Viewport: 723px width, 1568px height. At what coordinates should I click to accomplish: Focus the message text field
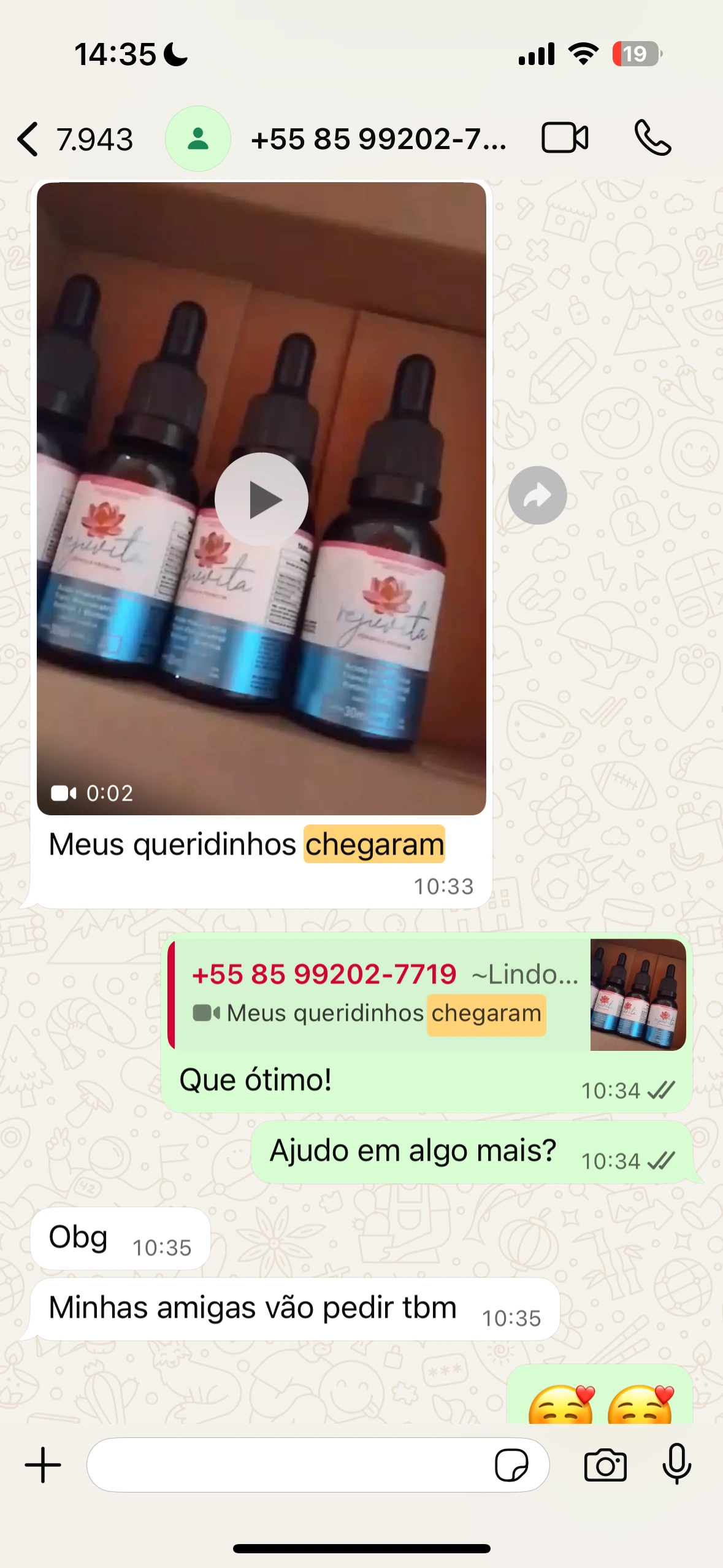click(288, 1465)
